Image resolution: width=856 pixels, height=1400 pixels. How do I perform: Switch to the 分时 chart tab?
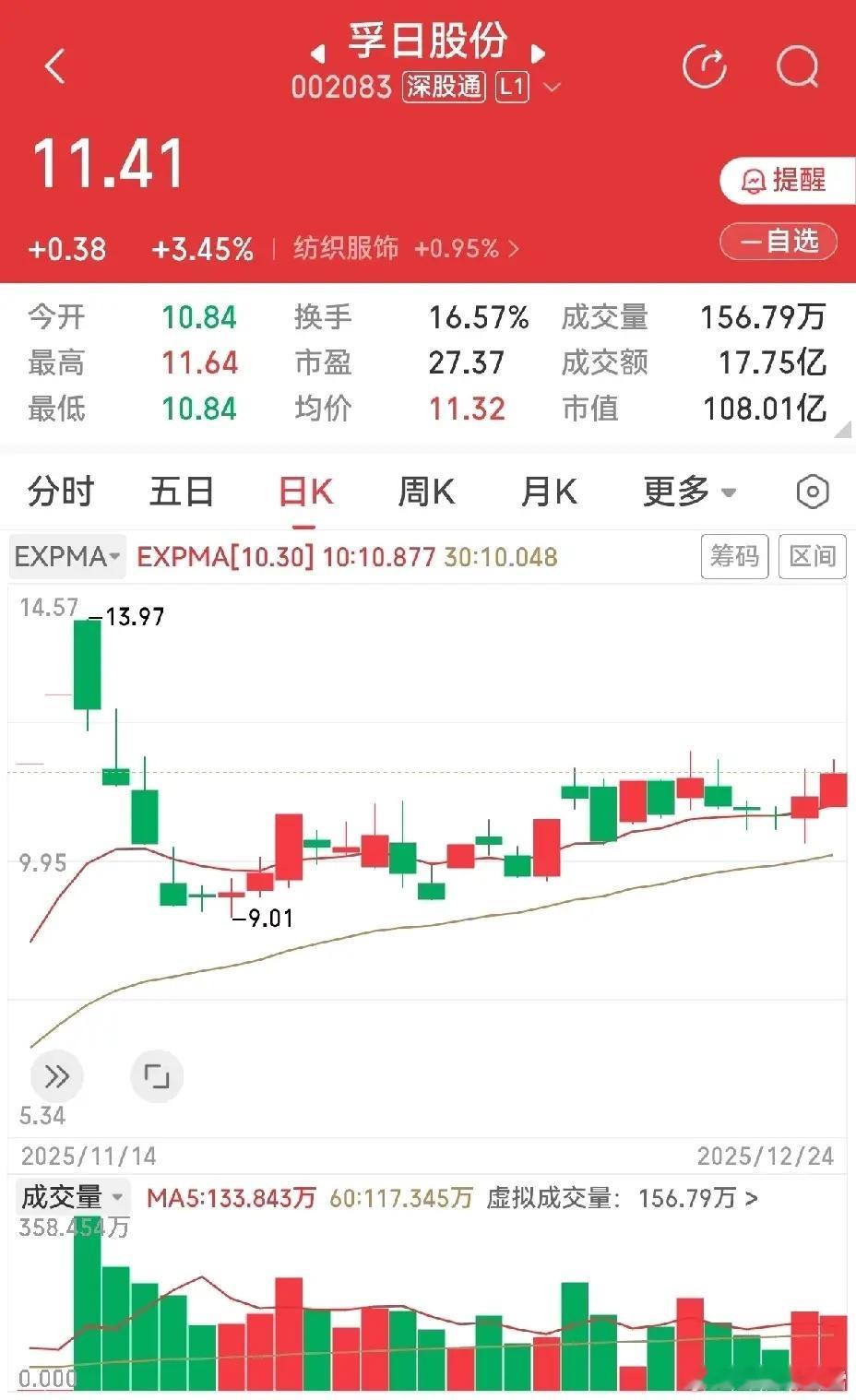[61, 492]
